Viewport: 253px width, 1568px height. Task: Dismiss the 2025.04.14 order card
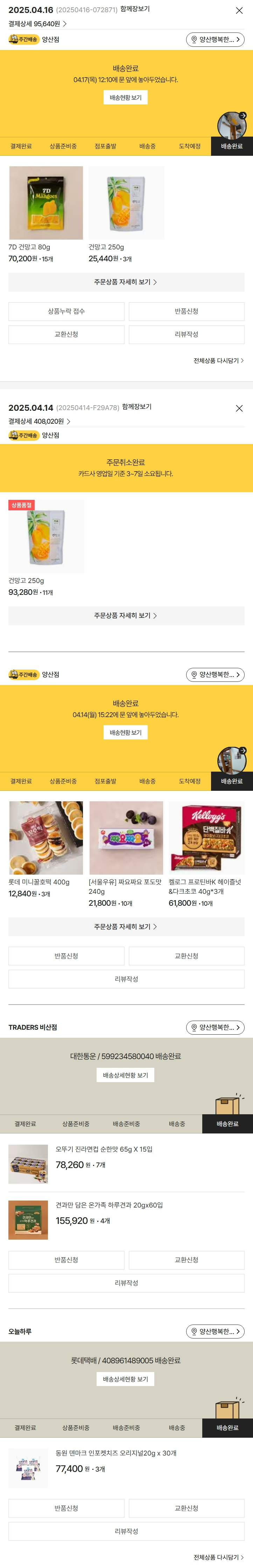(239, 408)
